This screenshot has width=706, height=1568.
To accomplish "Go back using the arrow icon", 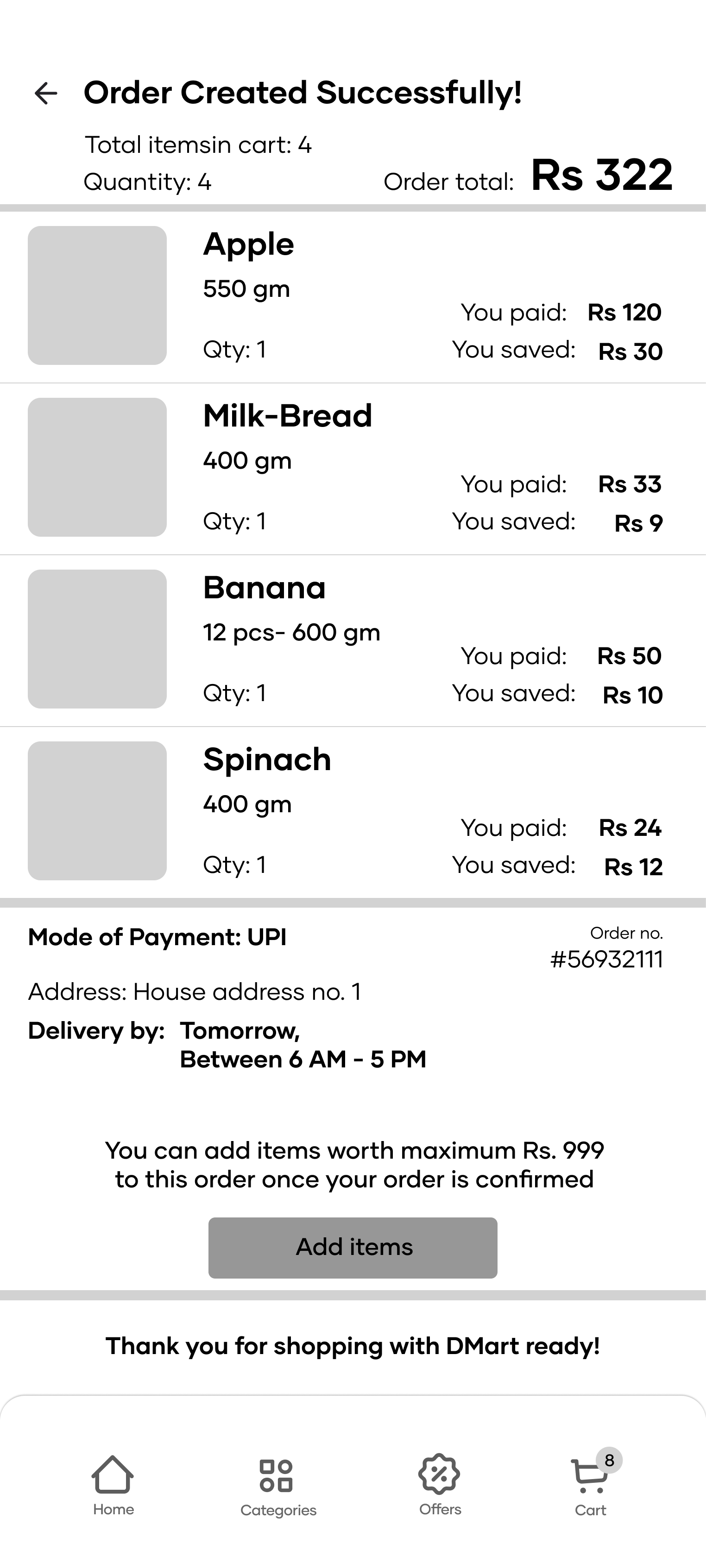I will [46, 93].
